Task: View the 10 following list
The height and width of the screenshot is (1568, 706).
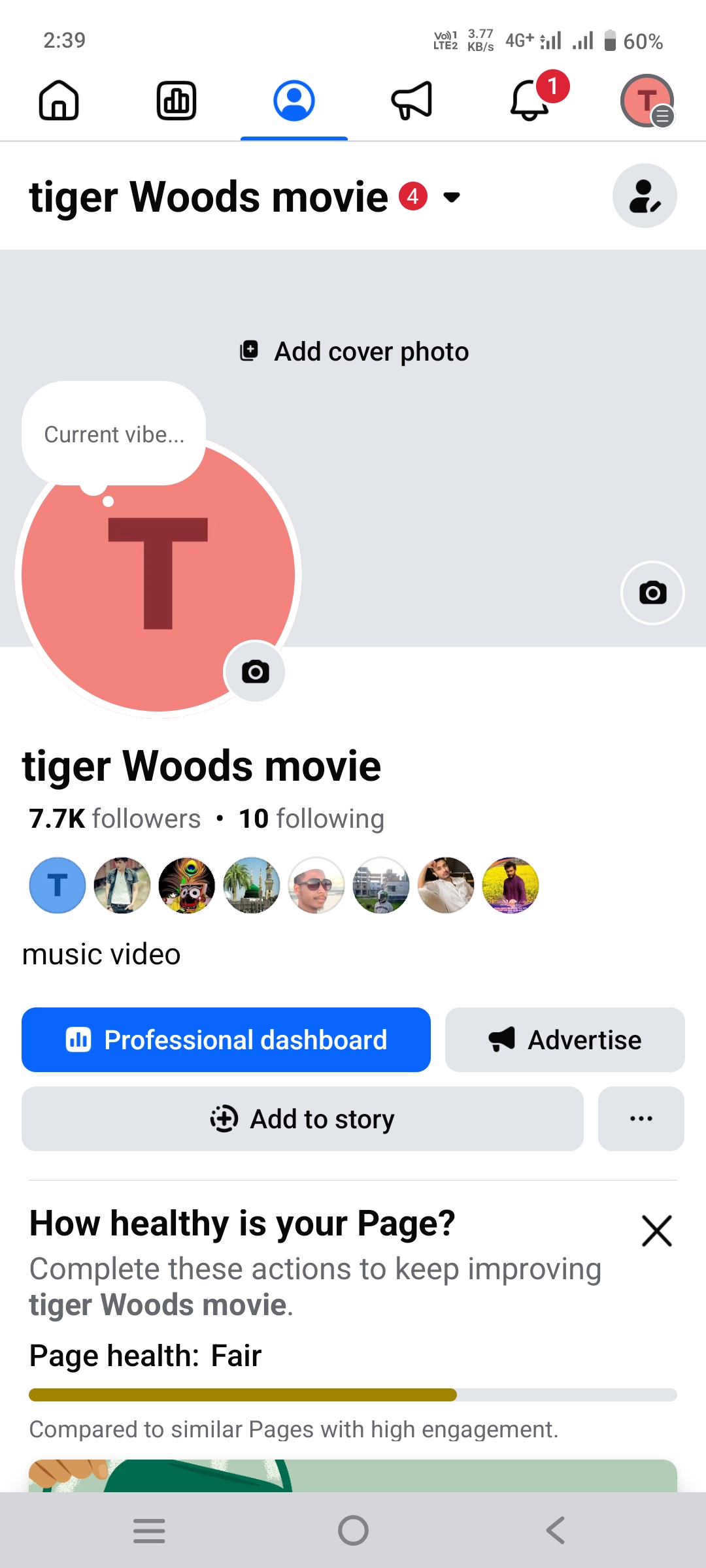Action: coord(311,819)
